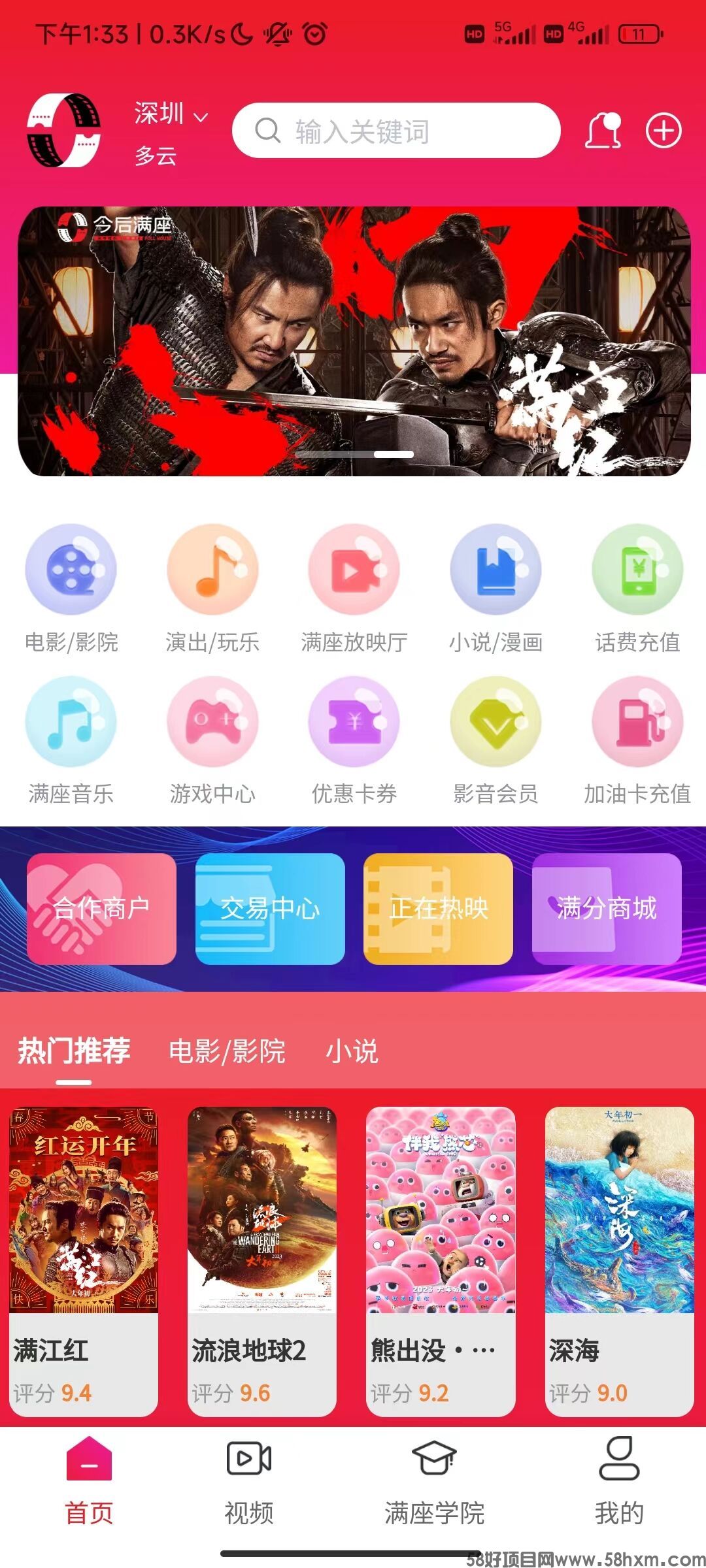706x1568 pixels.
Task: Focus the 输入关键词 search box
Action: [395, 131]
